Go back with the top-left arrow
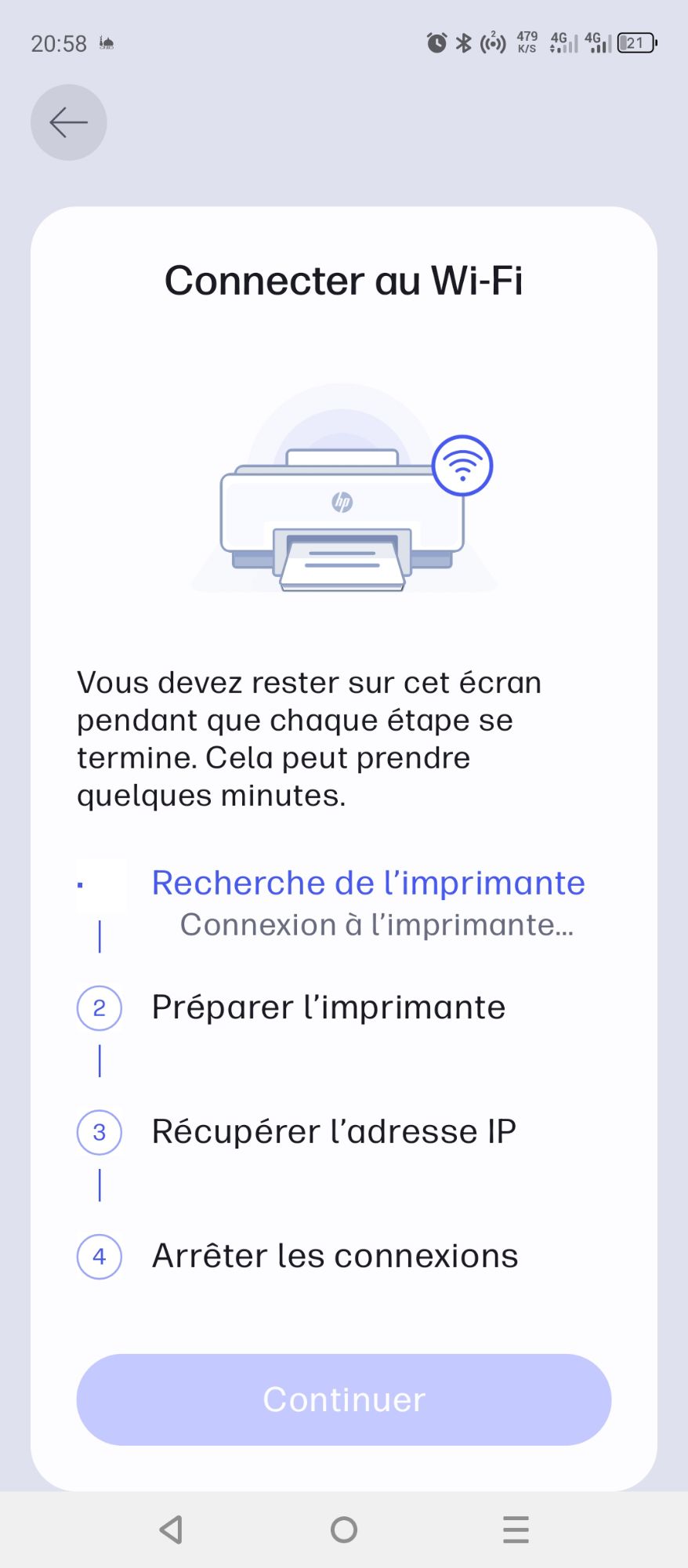688x1568 pixels. [x=69, y=122]
